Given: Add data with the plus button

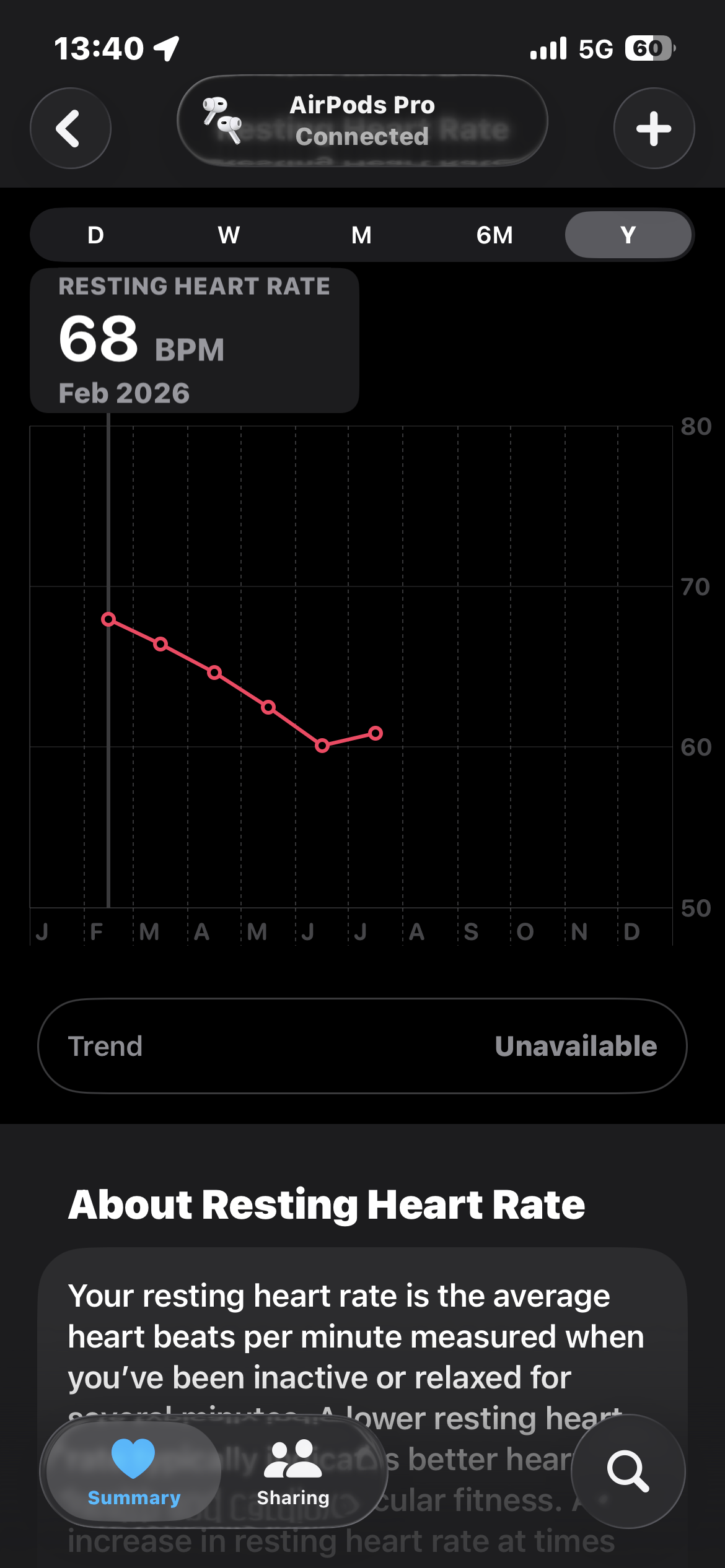Looking at the screenshot, I should [654, 128].
